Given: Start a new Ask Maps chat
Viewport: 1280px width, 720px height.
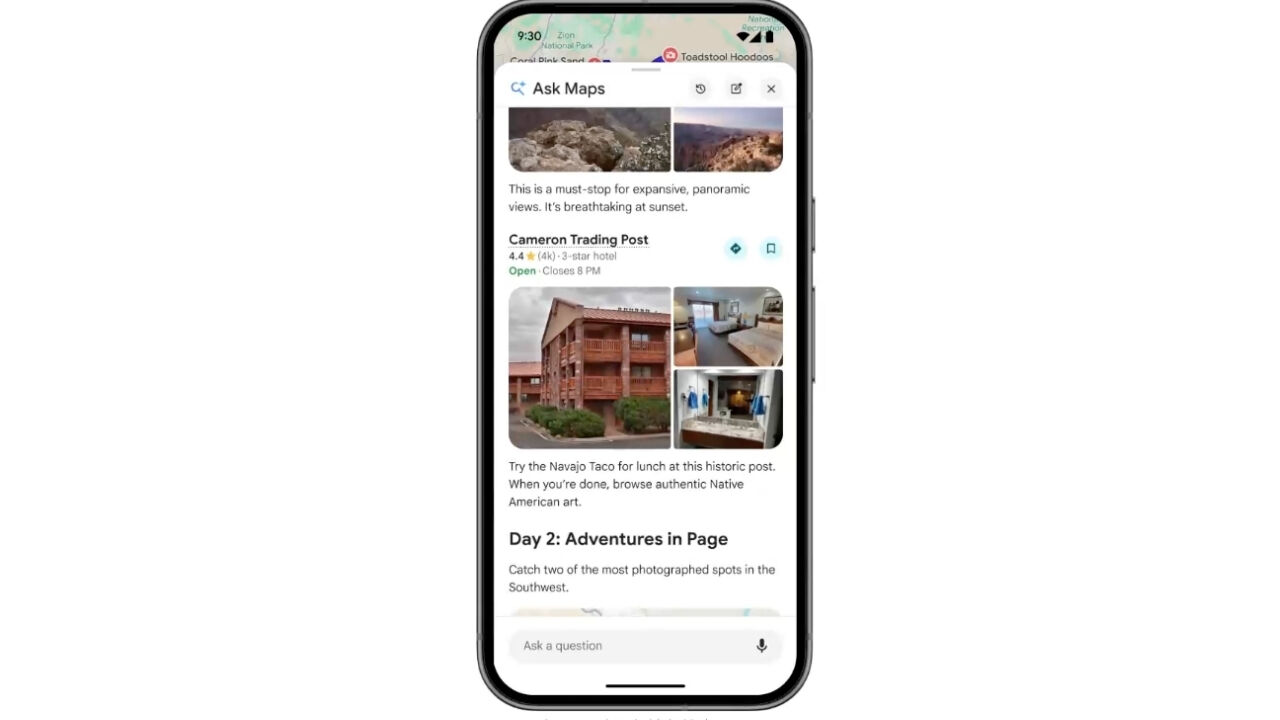Looking at the screenshot, I should (736, 89).
